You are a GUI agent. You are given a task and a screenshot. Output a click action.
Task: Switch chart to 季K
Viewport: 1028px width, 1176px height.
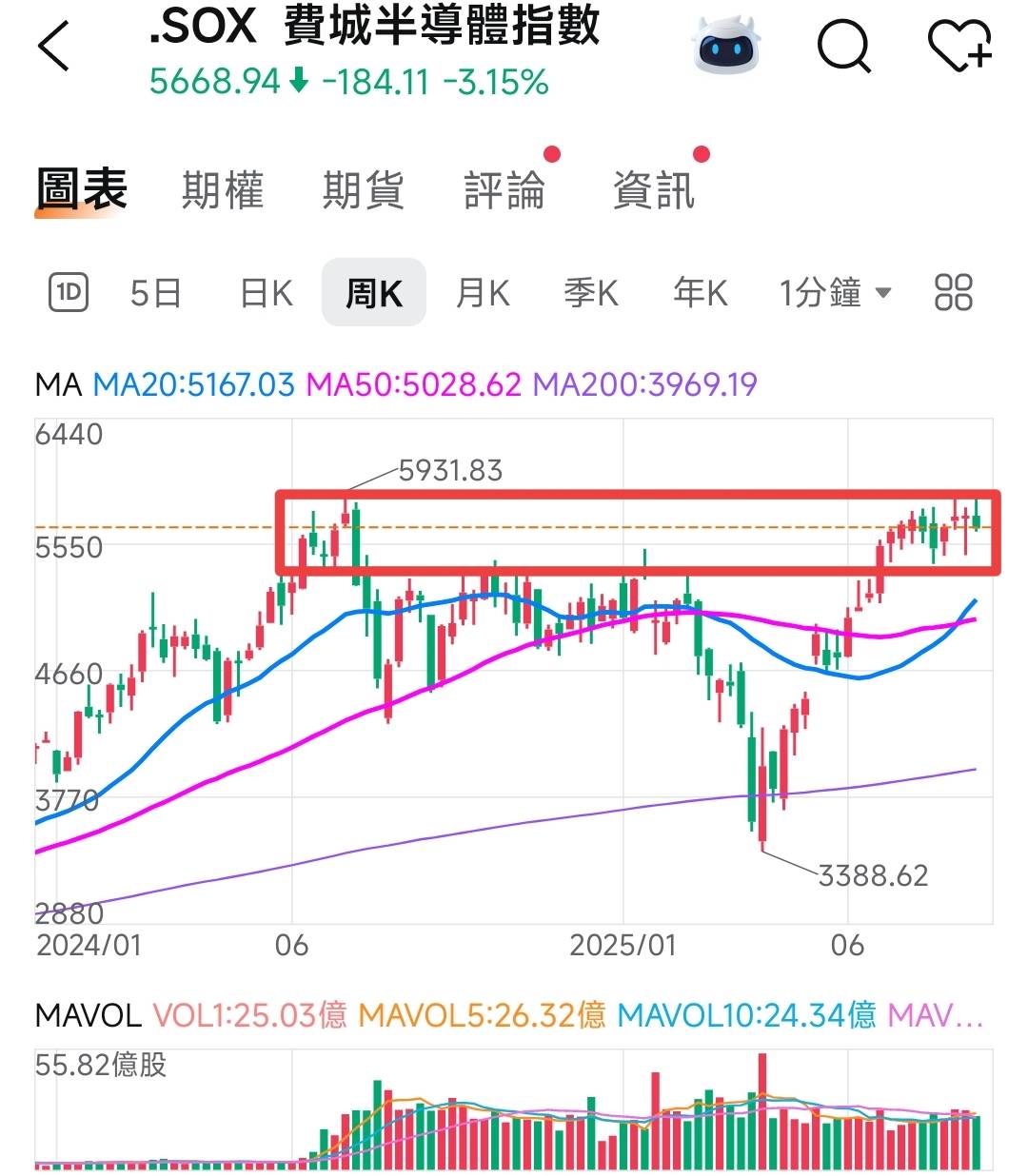pos(591,293)
